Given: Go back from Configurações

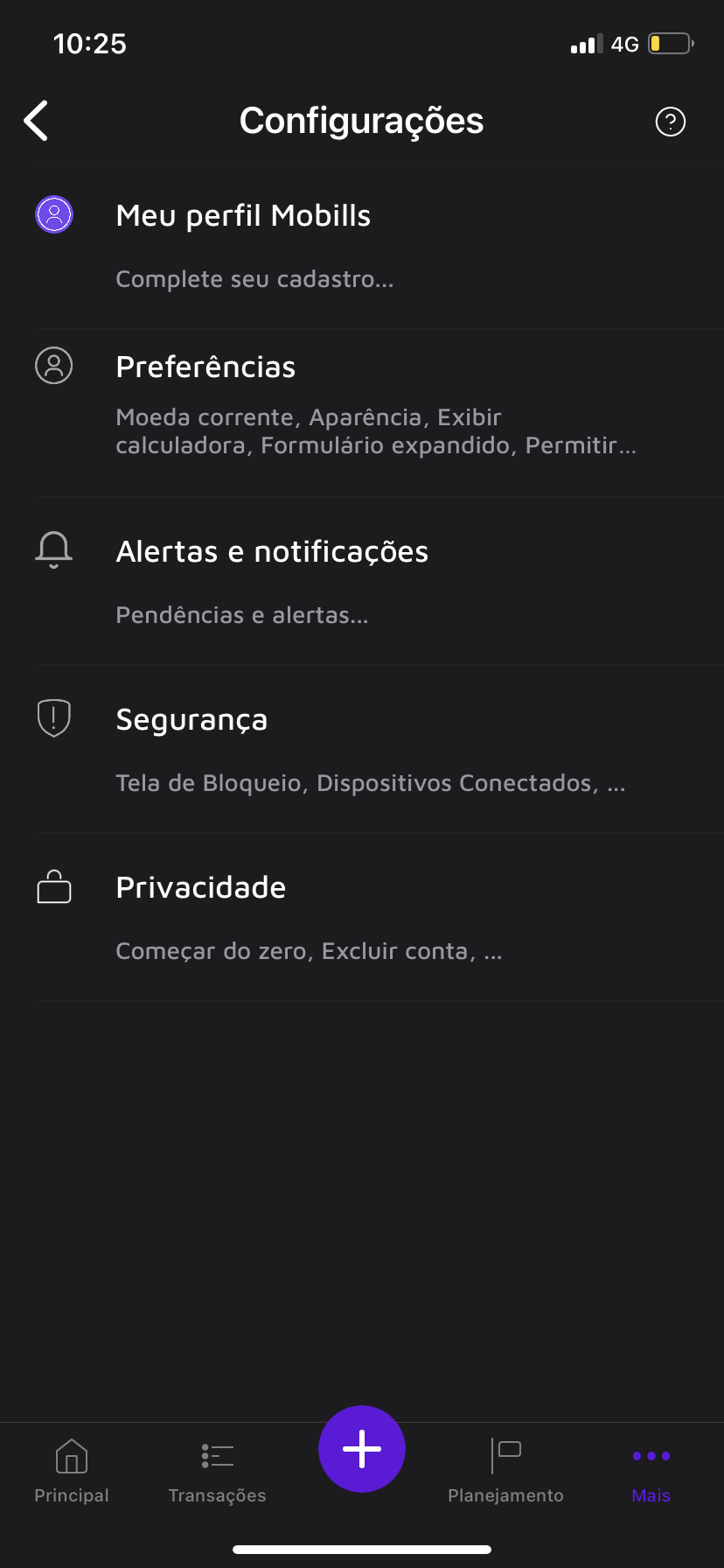Looking at the screenshot, I should [37, 121].
